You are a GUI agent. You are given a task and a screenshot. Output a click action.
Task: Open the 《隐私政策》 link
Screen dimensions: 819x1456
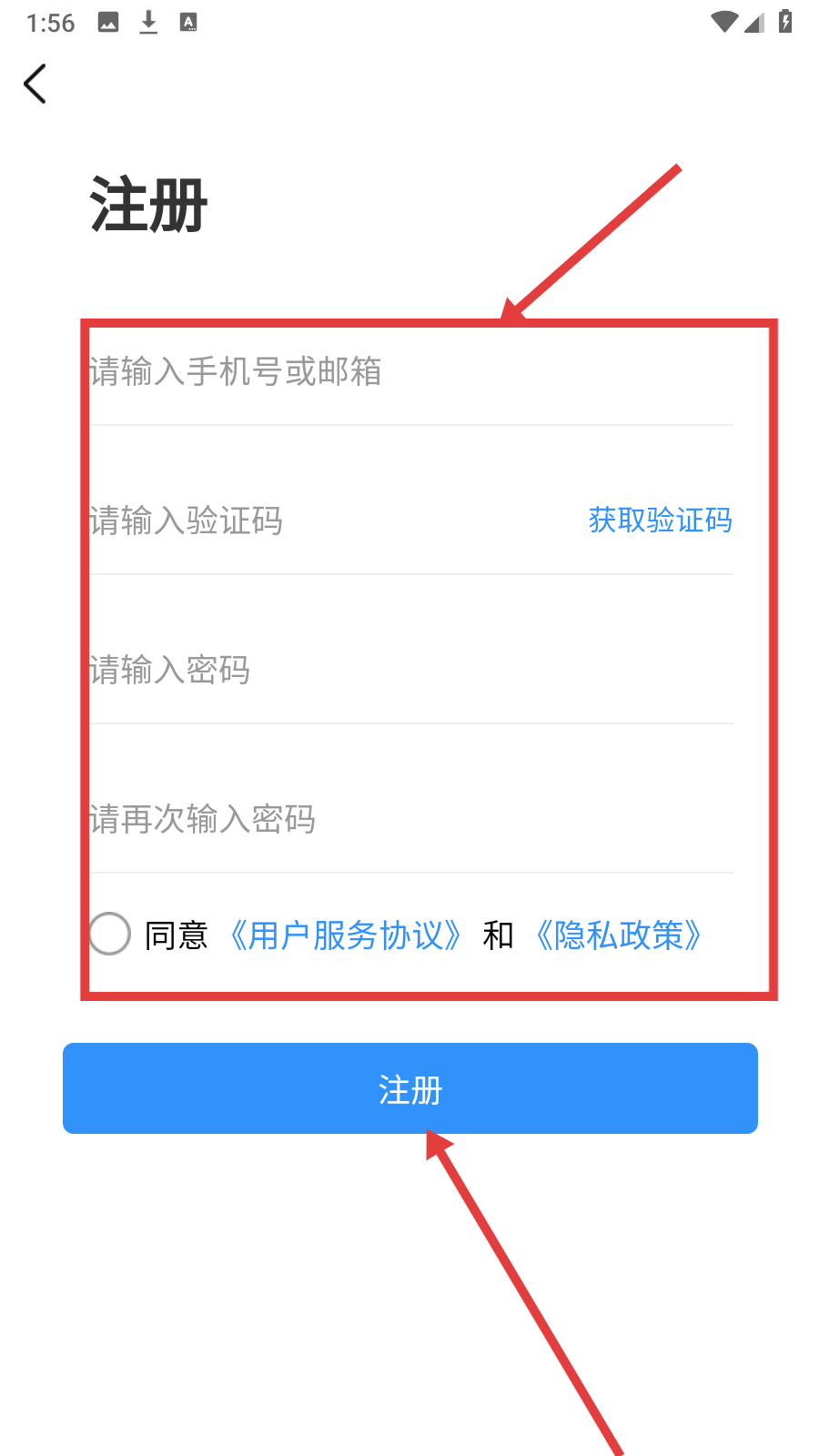pyautogui.click(x=619, y=935)
